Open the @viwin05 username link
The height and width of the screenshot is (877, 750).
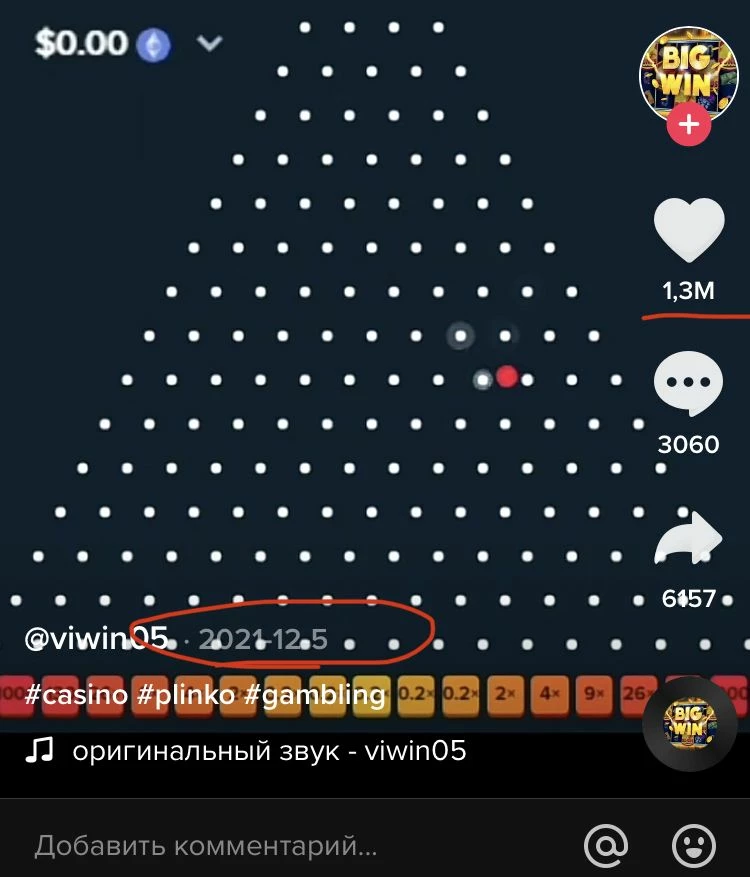pos(95,640)
